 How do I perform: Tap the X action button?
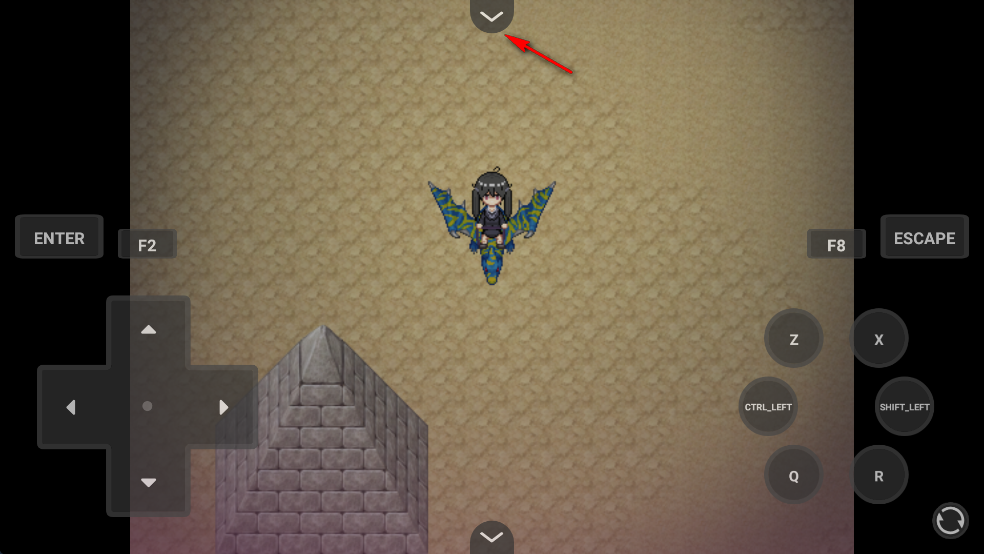(879, 339)
